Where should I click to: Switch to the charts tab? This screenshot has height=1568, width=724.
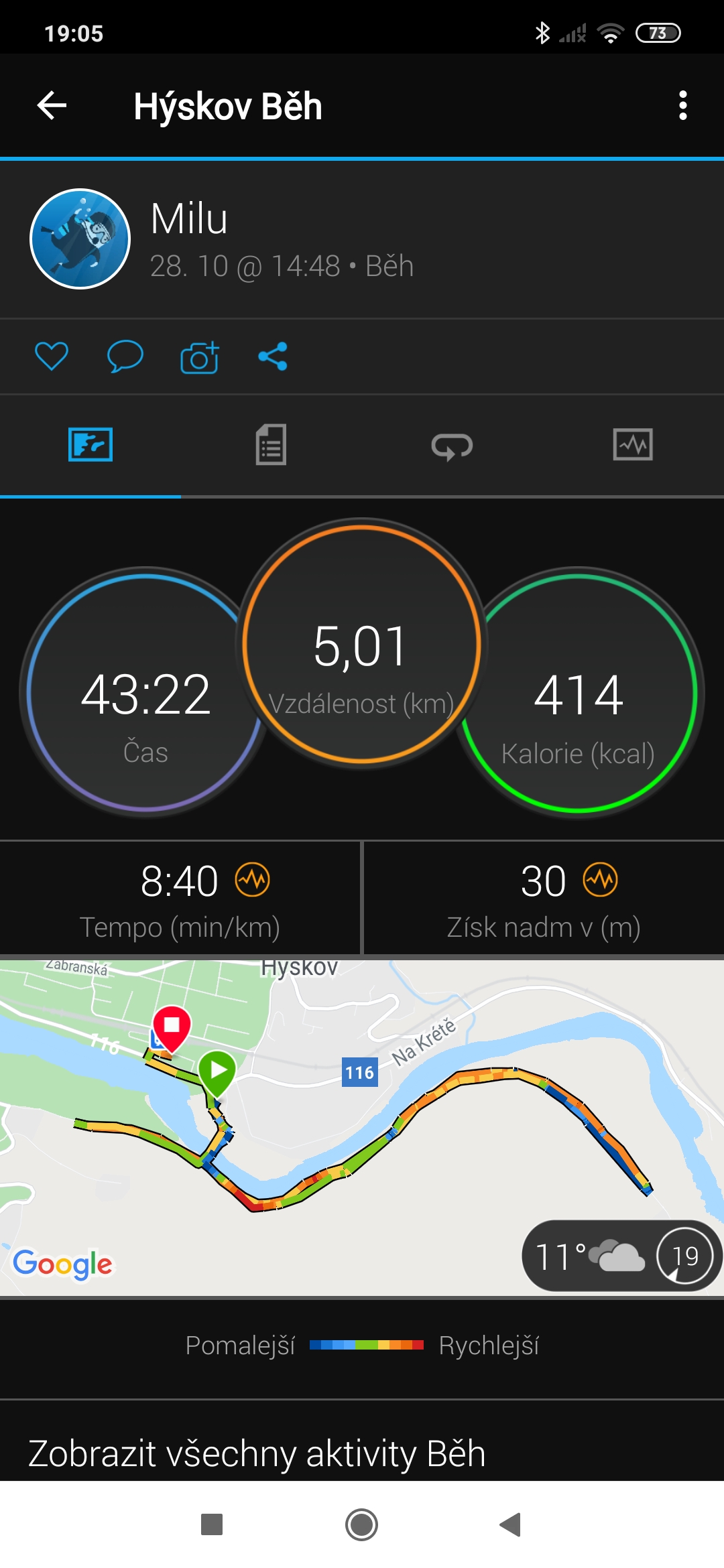633,445
